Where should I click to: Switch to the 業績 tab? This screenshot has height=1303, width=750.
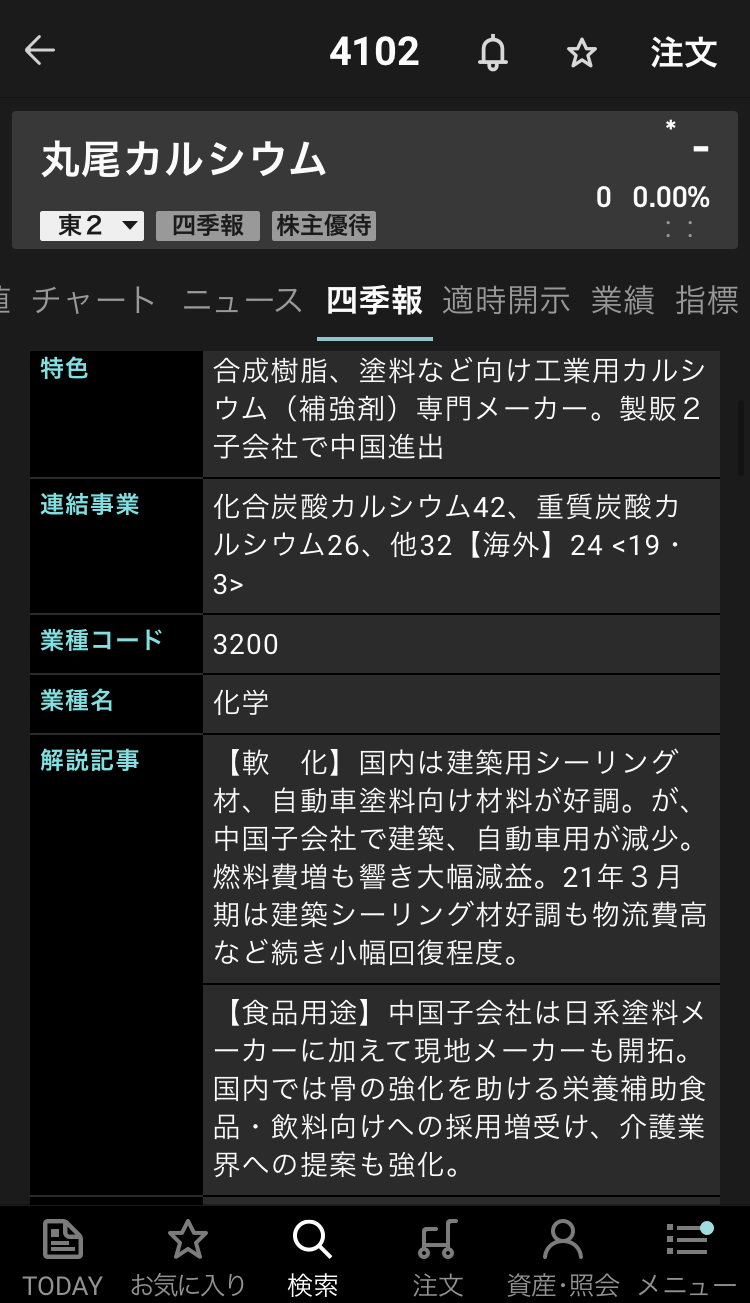coord(622,300)
